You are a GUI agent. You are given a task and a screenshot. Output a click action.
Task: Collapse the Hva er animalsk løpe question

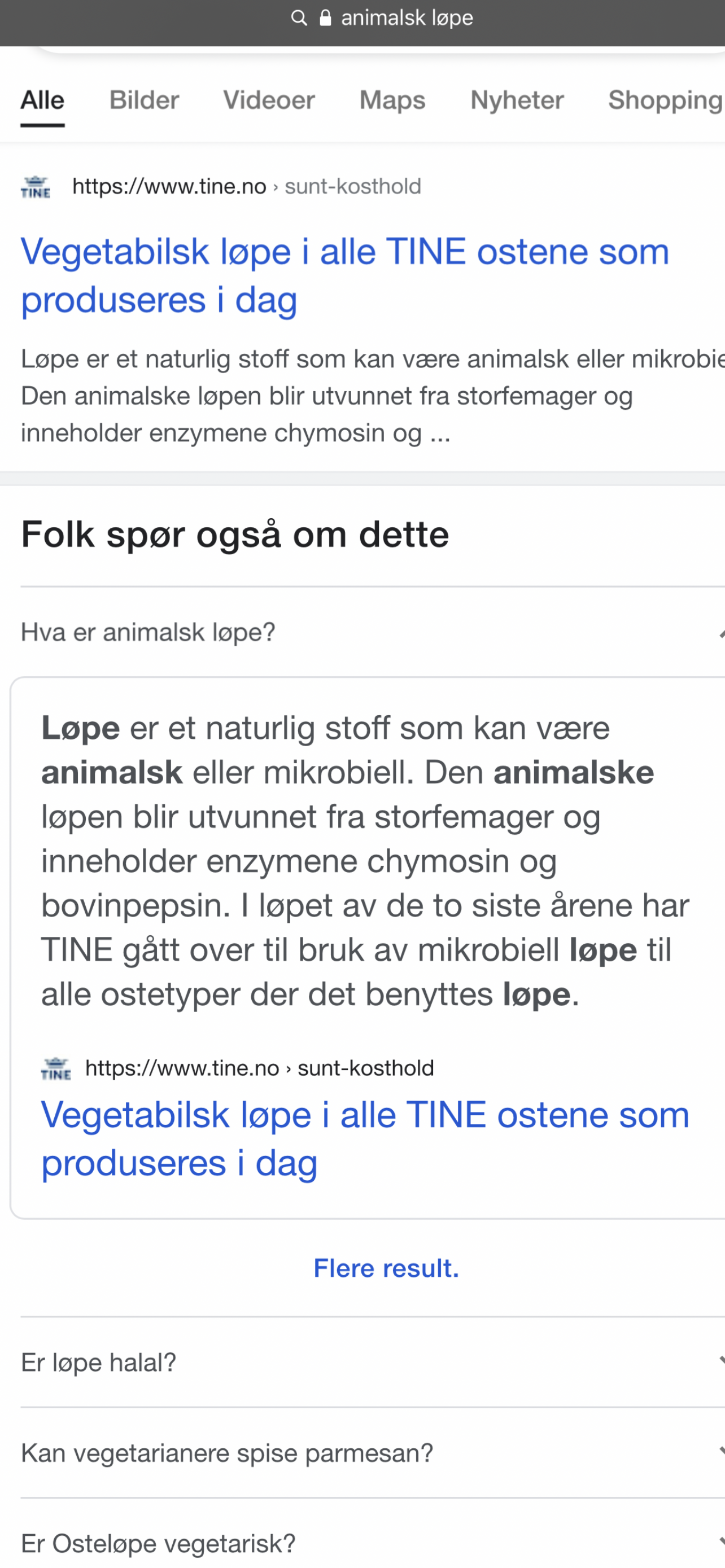373,632
